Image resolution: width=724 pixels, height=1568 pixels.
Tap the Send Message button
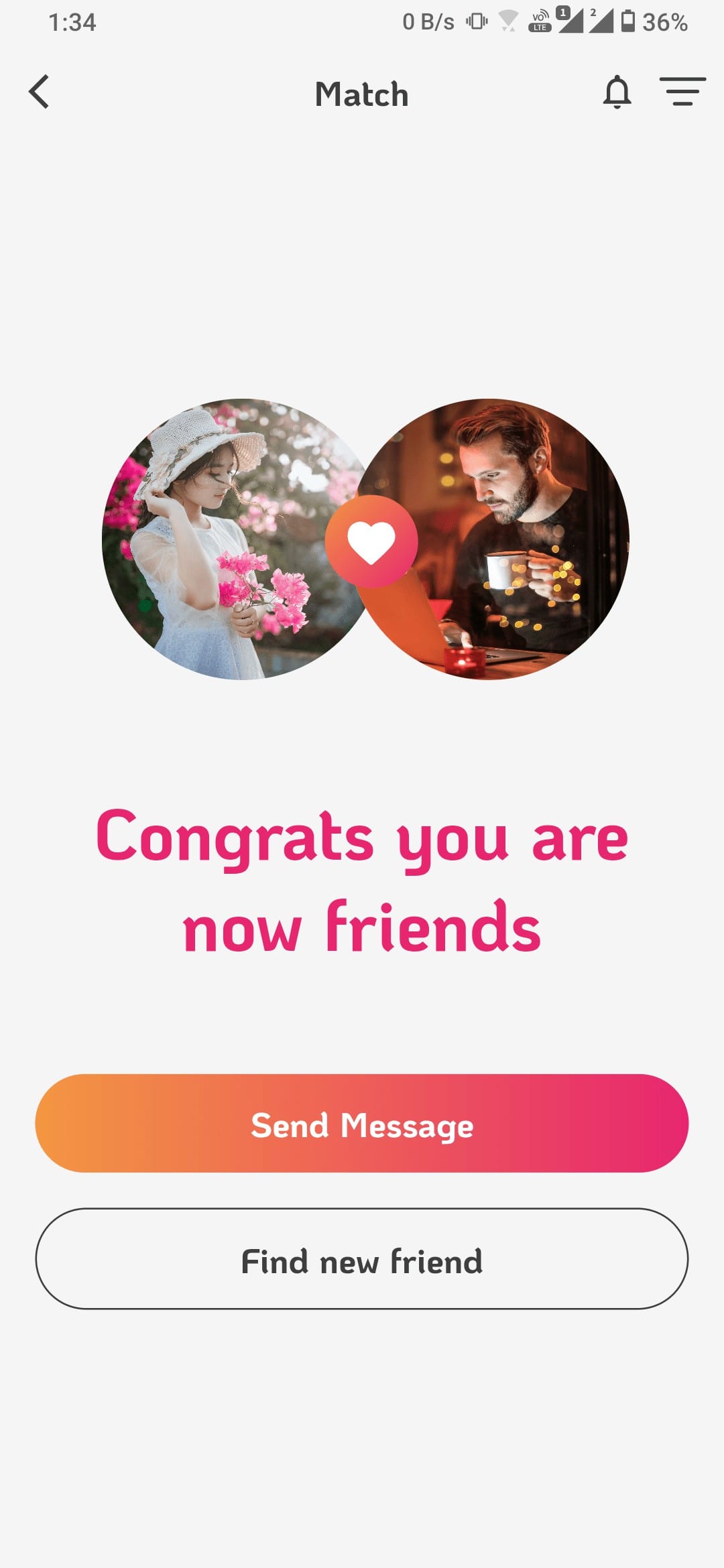[362, 1124]
